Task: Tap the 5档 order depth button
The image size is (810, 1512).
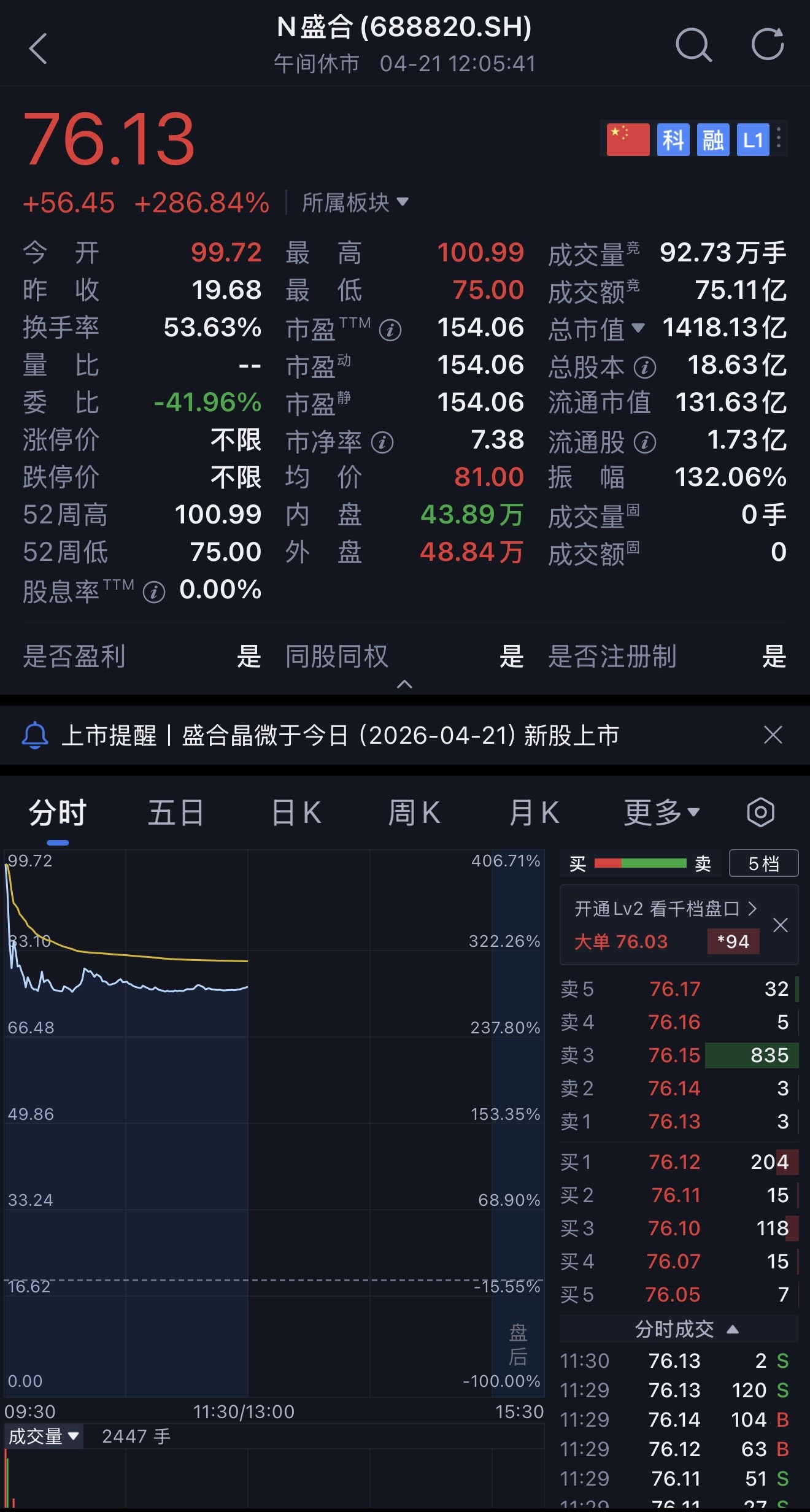Action: point(763,863)
